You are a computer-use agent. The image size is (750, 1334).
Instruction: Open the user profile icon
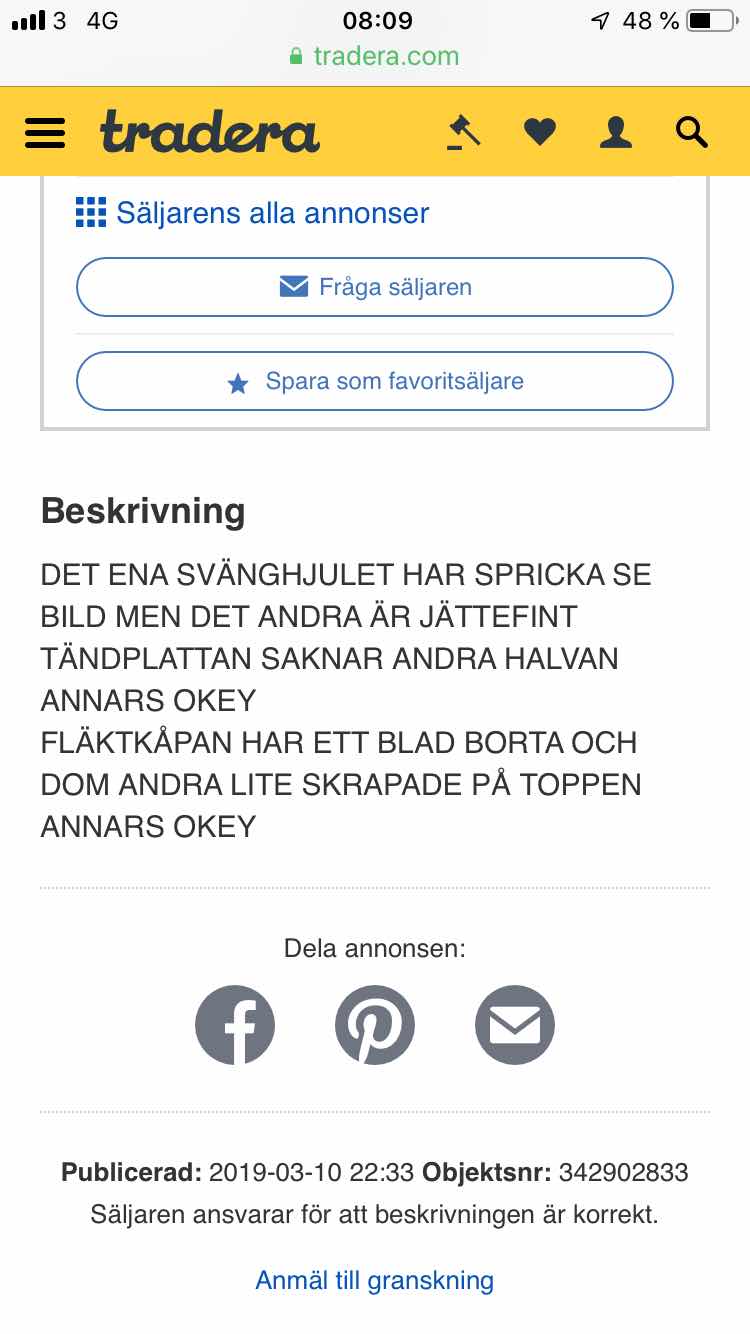616,133
